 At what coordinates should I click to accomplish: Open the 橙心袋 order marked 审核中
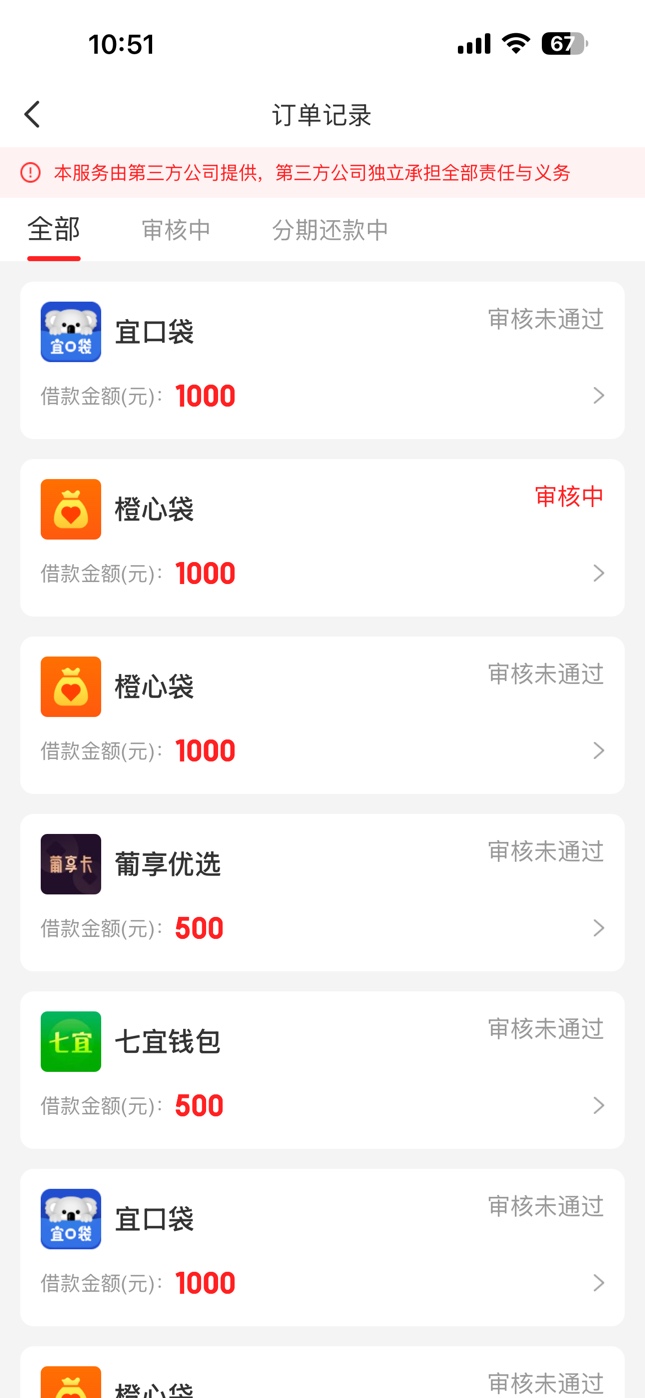click(322, 538)
